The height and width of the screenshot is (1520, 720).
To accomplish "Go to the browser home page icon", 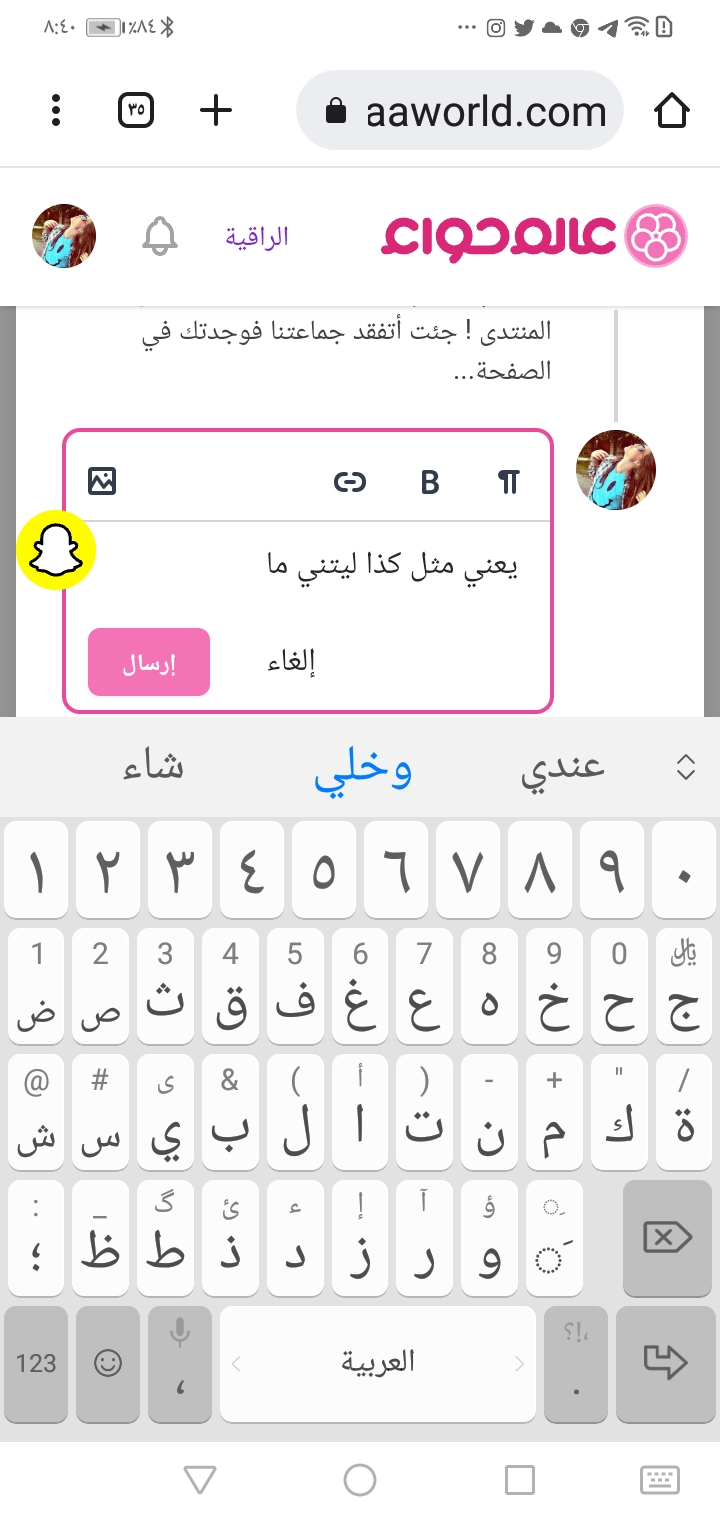I will point(672,110).
